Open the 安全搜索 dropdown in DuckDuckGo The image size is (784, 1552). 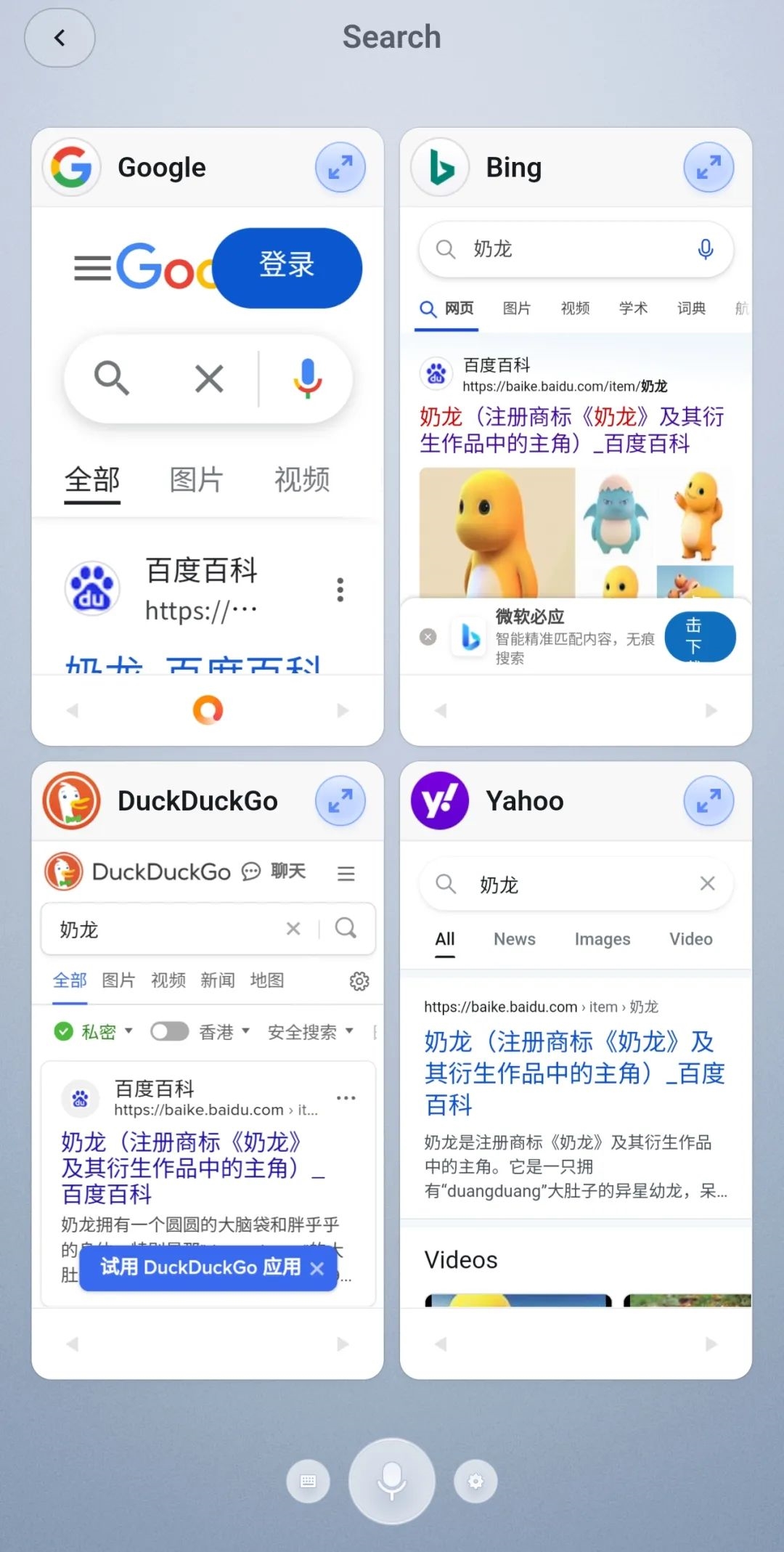coord(310,1032)
